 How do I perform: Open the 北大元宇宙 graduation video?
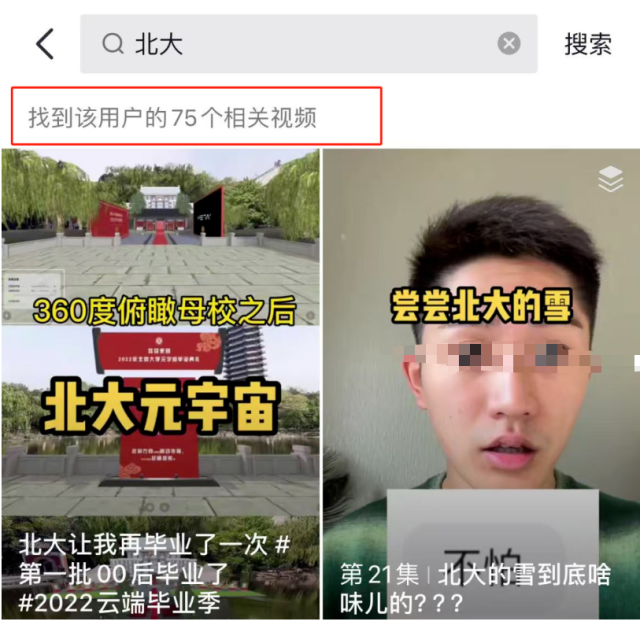pyautogui.click(x=161, y=385)
